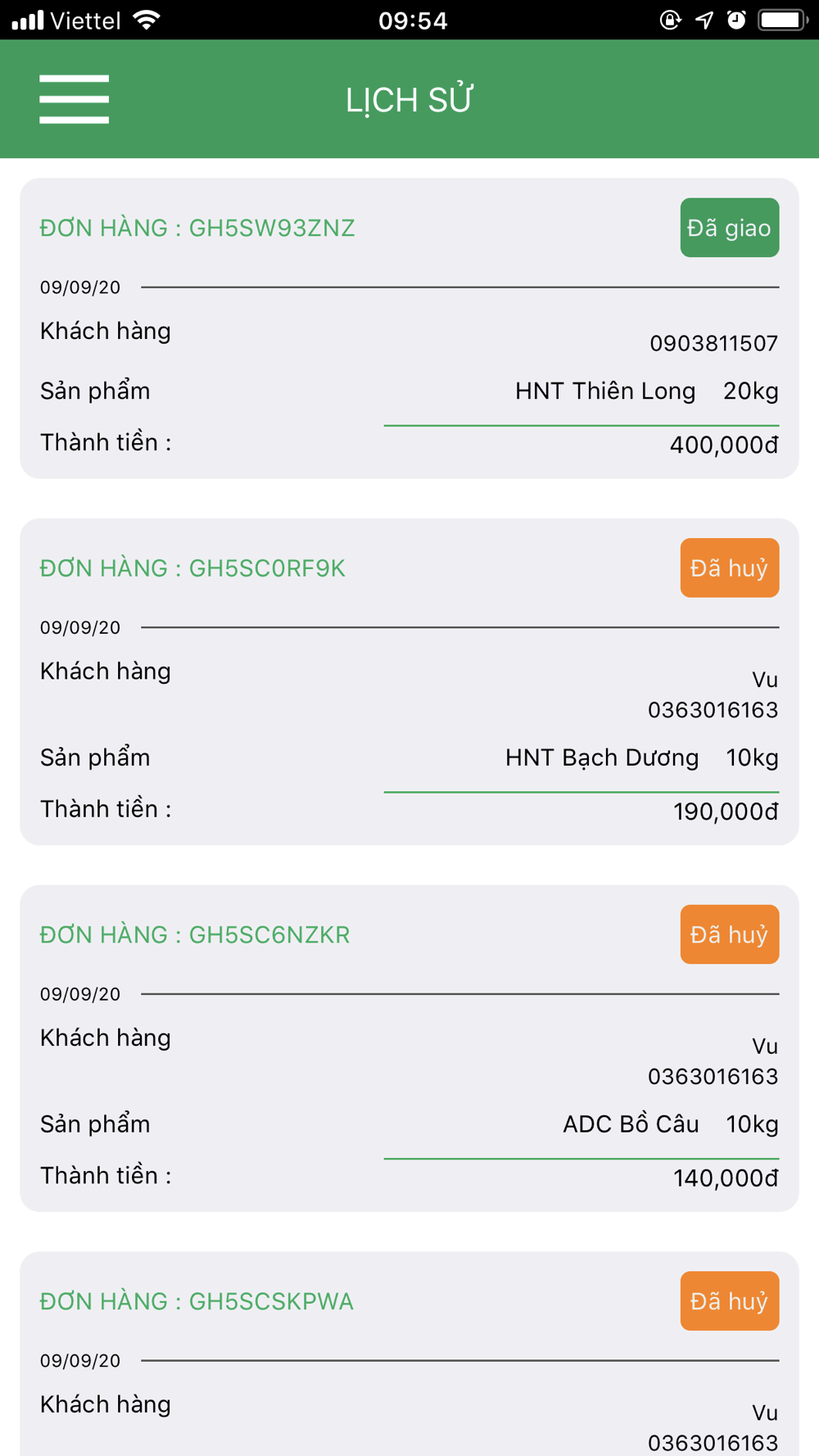Tap the Đã giao status badge
This screenshot has height=1456, width=819.
click(x=730, y=228)
